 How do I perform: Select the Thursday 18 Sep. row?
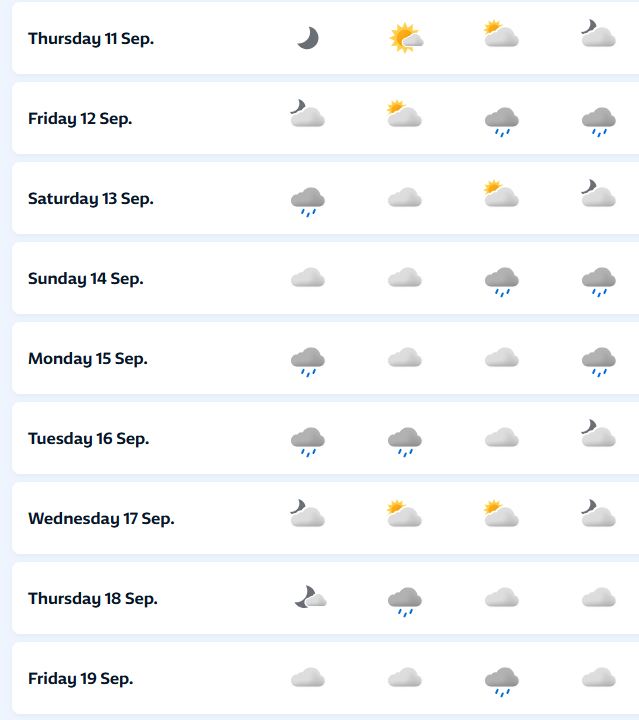93,599
